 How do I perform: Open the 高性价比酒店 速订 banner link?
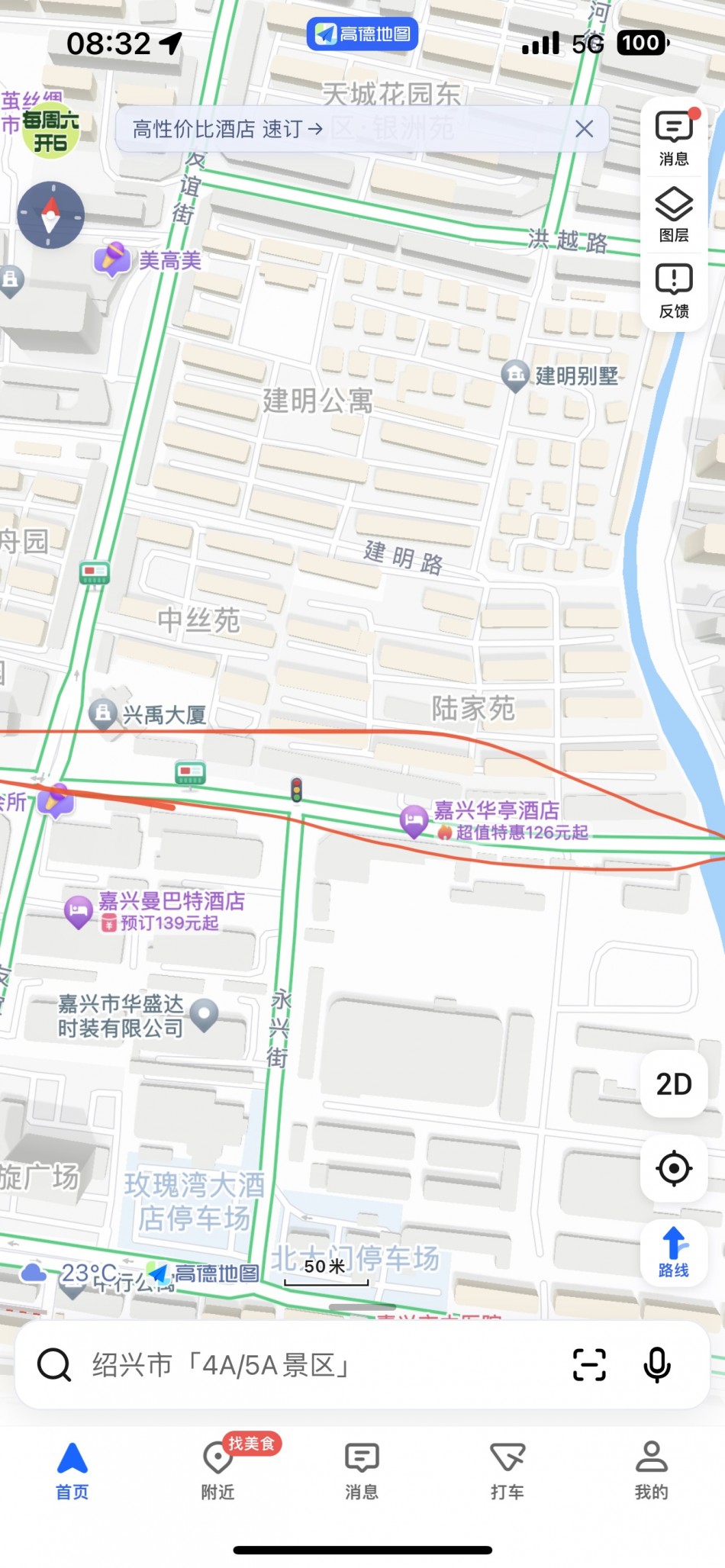click(x=227, y=129)
